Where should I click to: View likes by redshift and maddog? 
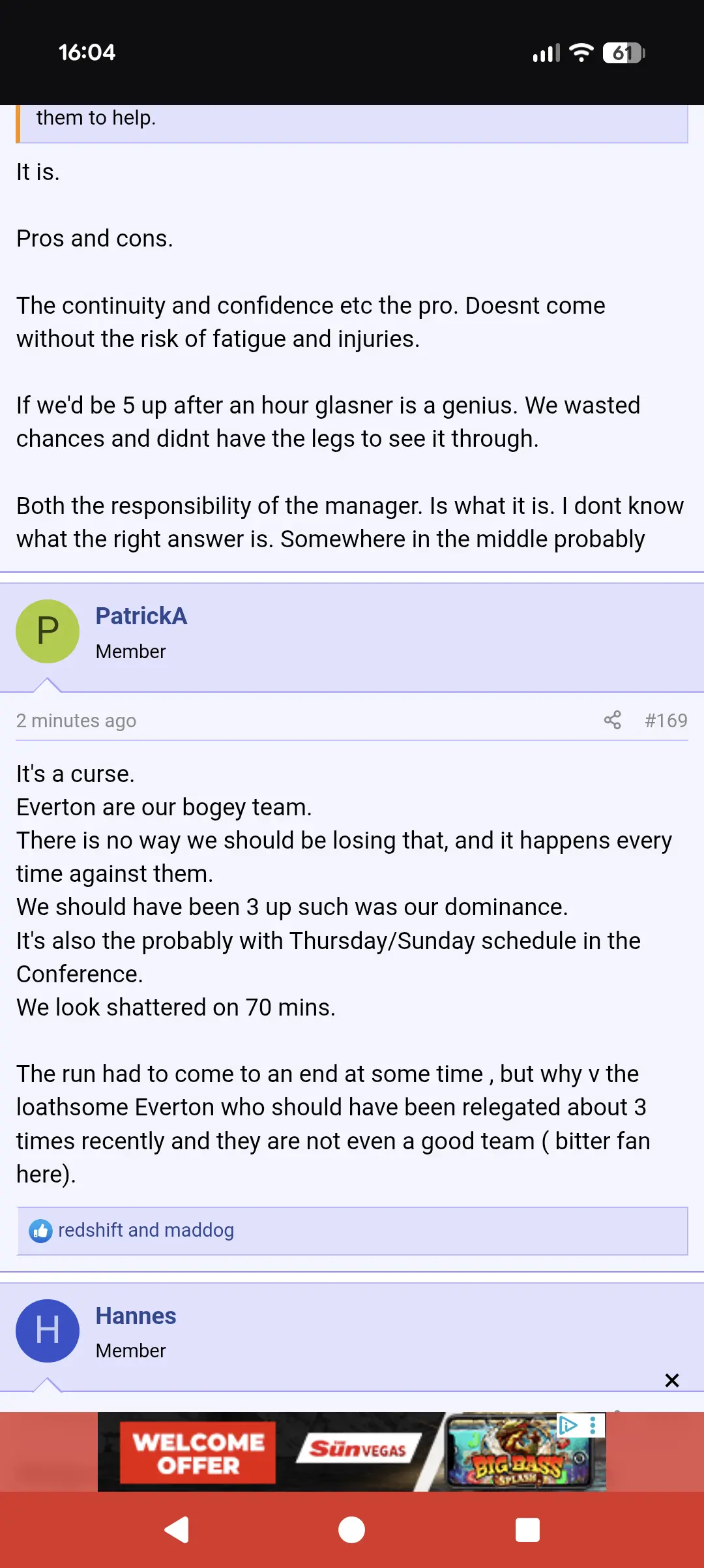tap(146, 1230)
